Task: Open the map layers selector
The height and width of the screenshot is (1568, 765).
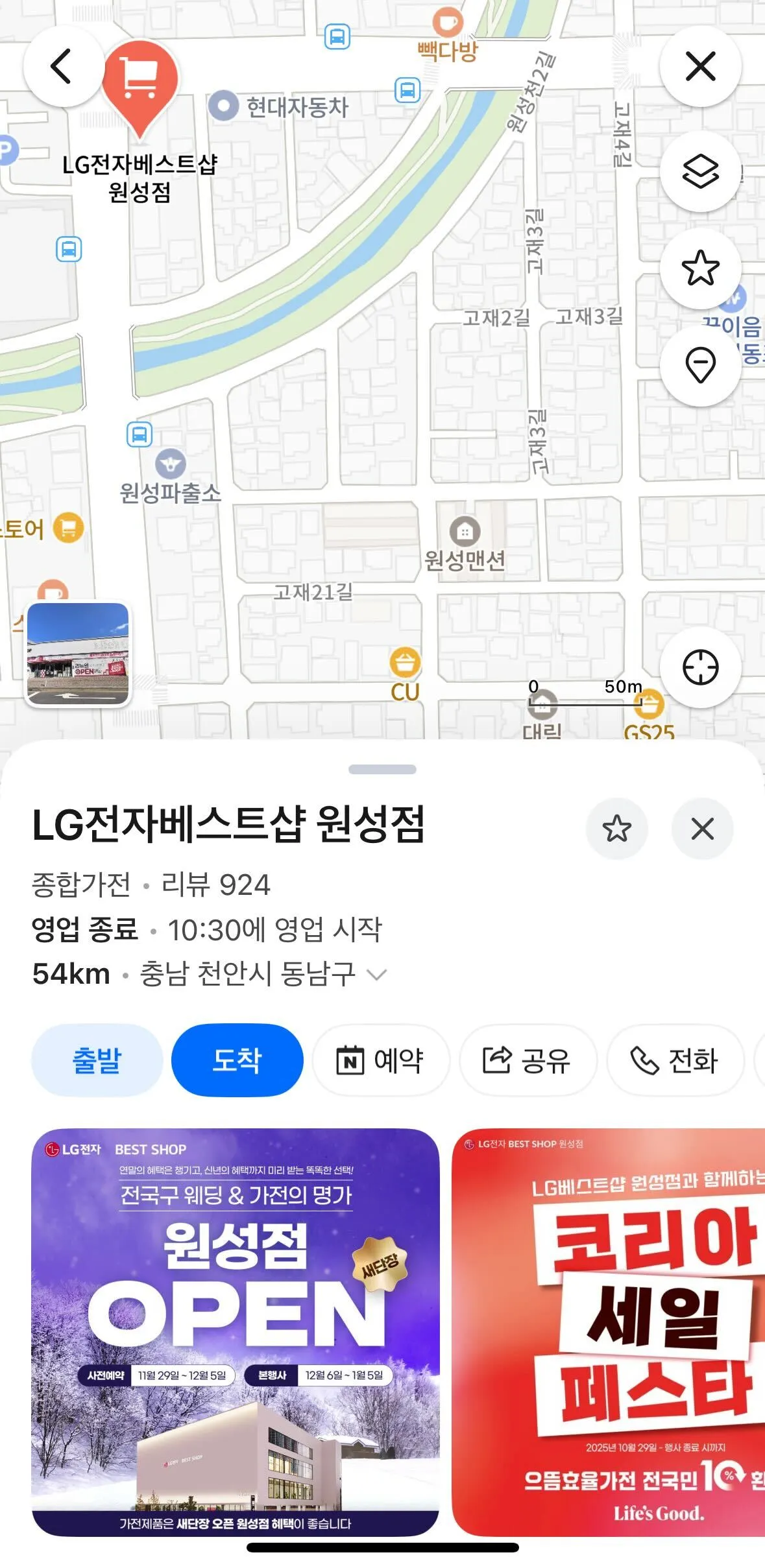Action: (700, 172)
